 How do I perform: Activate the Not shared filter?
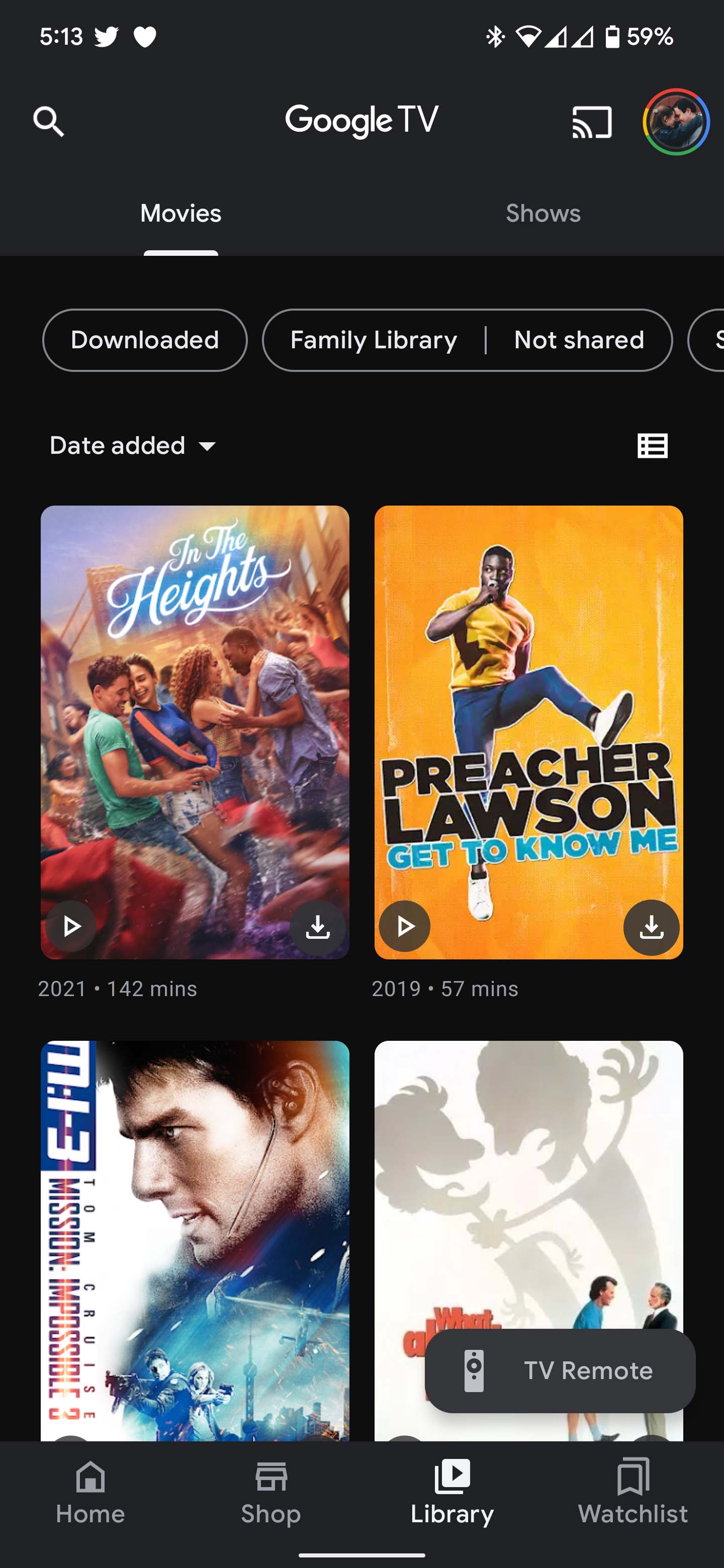tap(578, 340)
